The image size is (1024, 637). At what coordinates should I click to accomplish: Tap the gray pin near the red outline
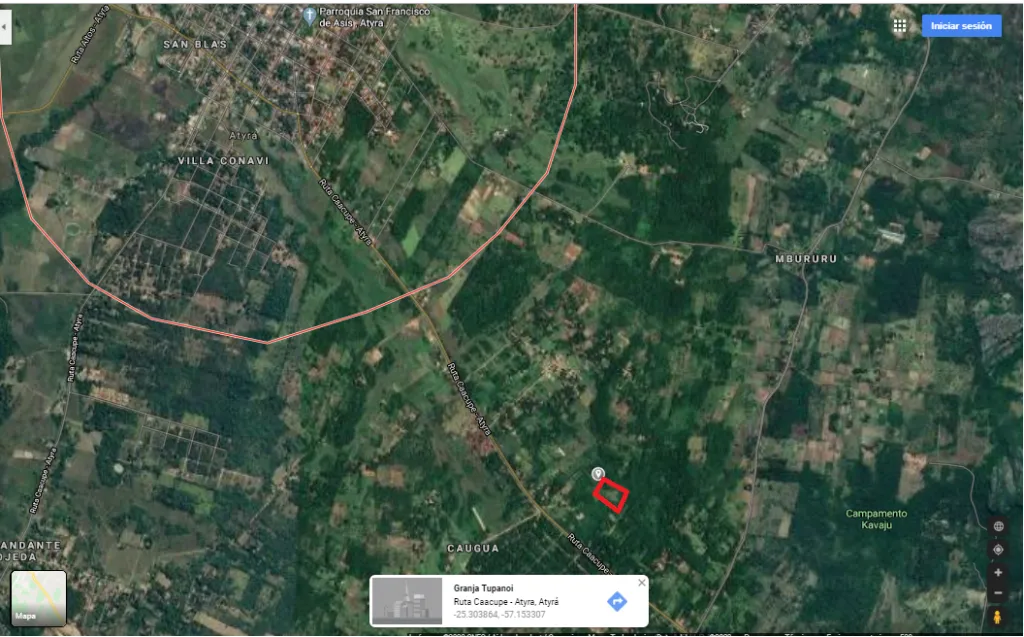click(598, 474)
